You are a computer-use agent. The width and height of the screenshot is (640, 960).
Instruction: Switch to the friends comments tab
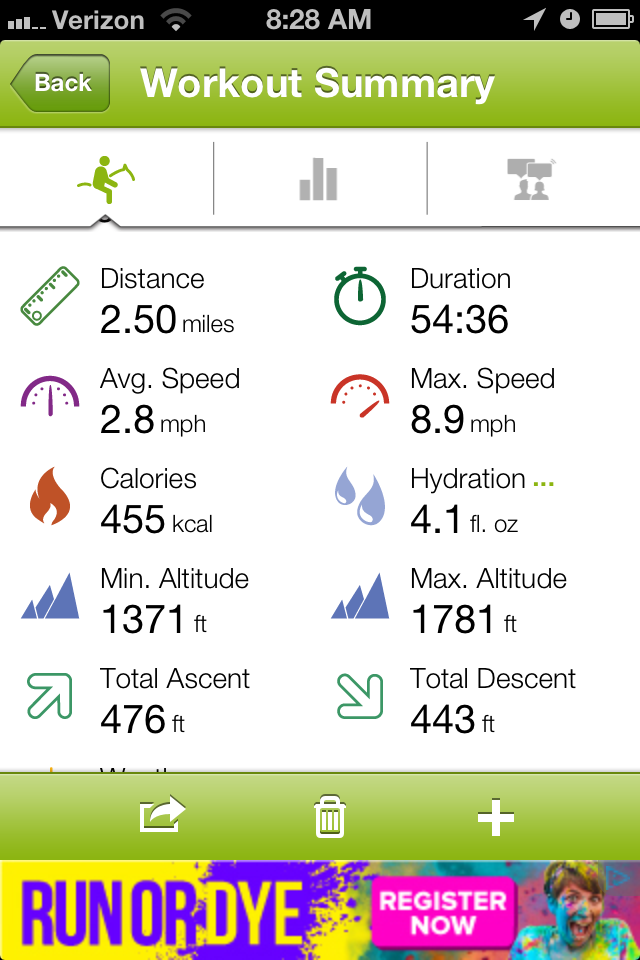pos(531,180)
